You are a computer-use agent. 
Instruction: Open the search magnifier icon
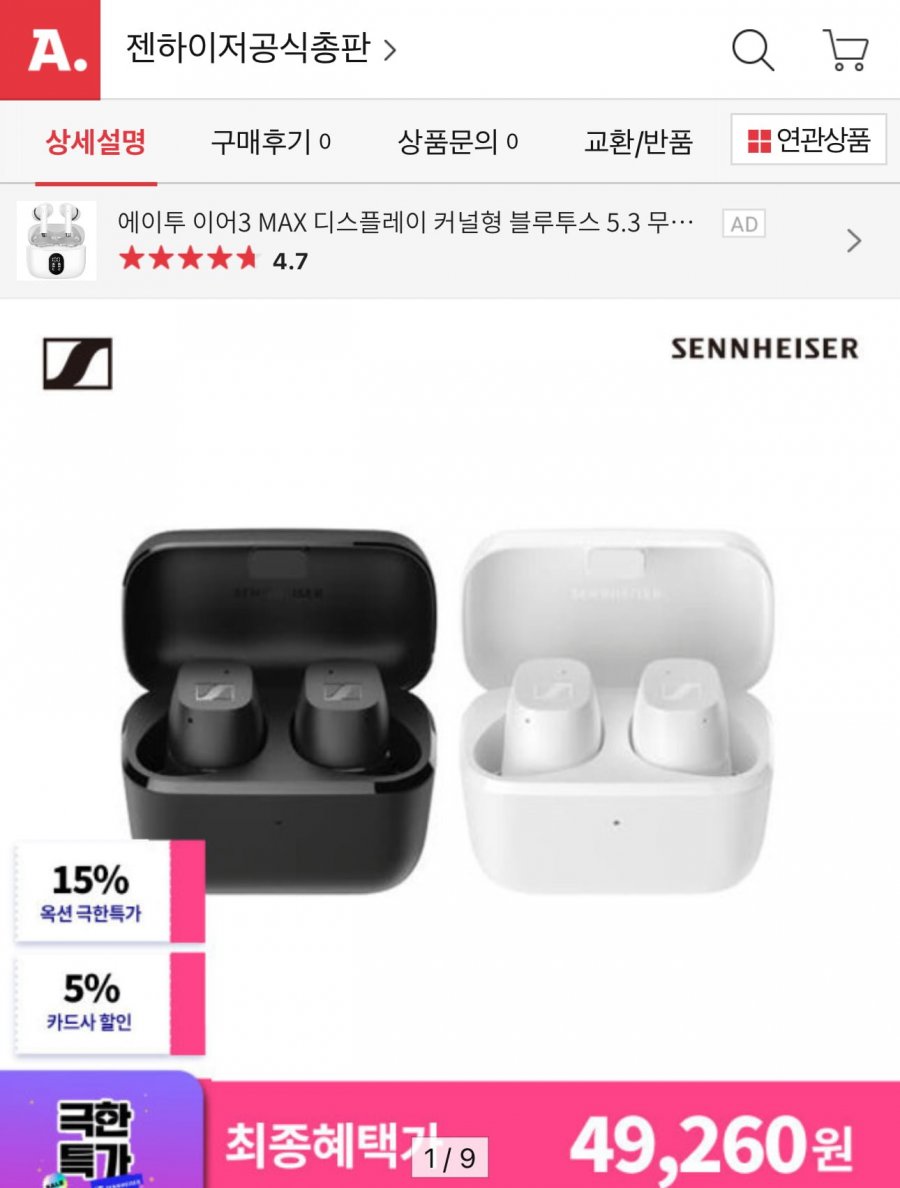point(753,49)
